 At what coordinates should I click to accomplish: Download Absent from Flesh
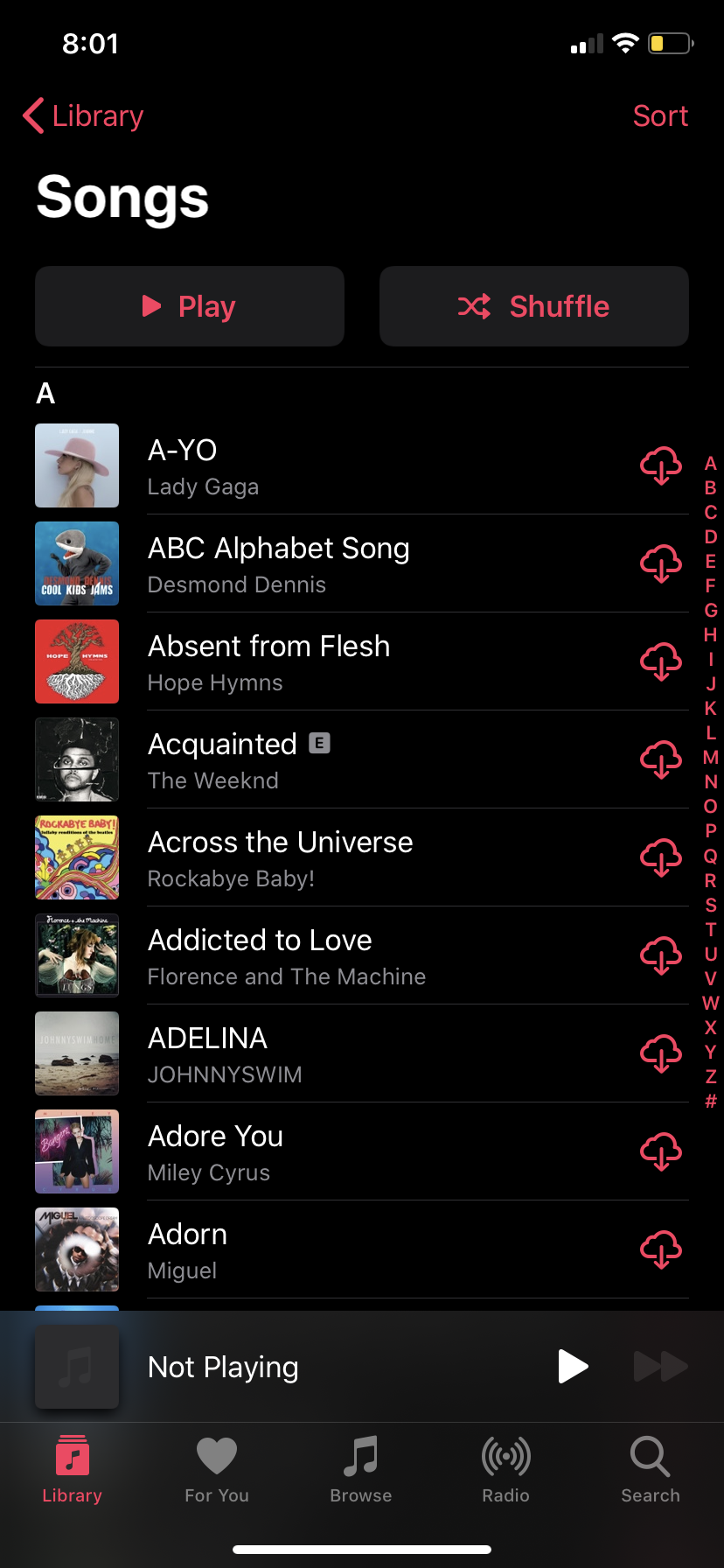click(661, 661)
